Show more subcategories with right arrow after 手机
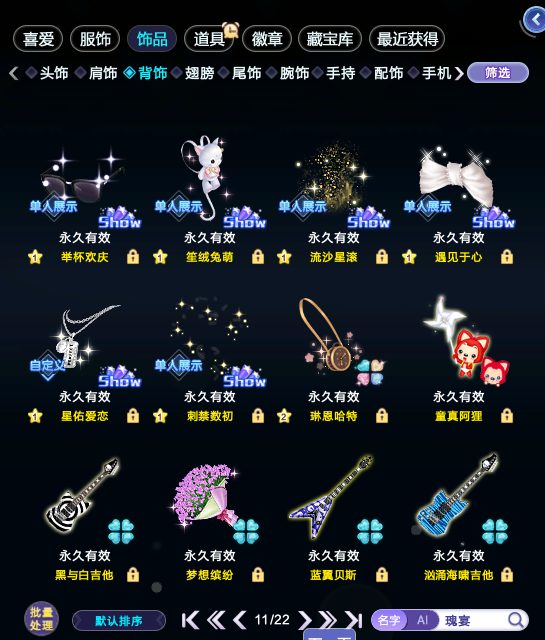 tap(459, 73)
